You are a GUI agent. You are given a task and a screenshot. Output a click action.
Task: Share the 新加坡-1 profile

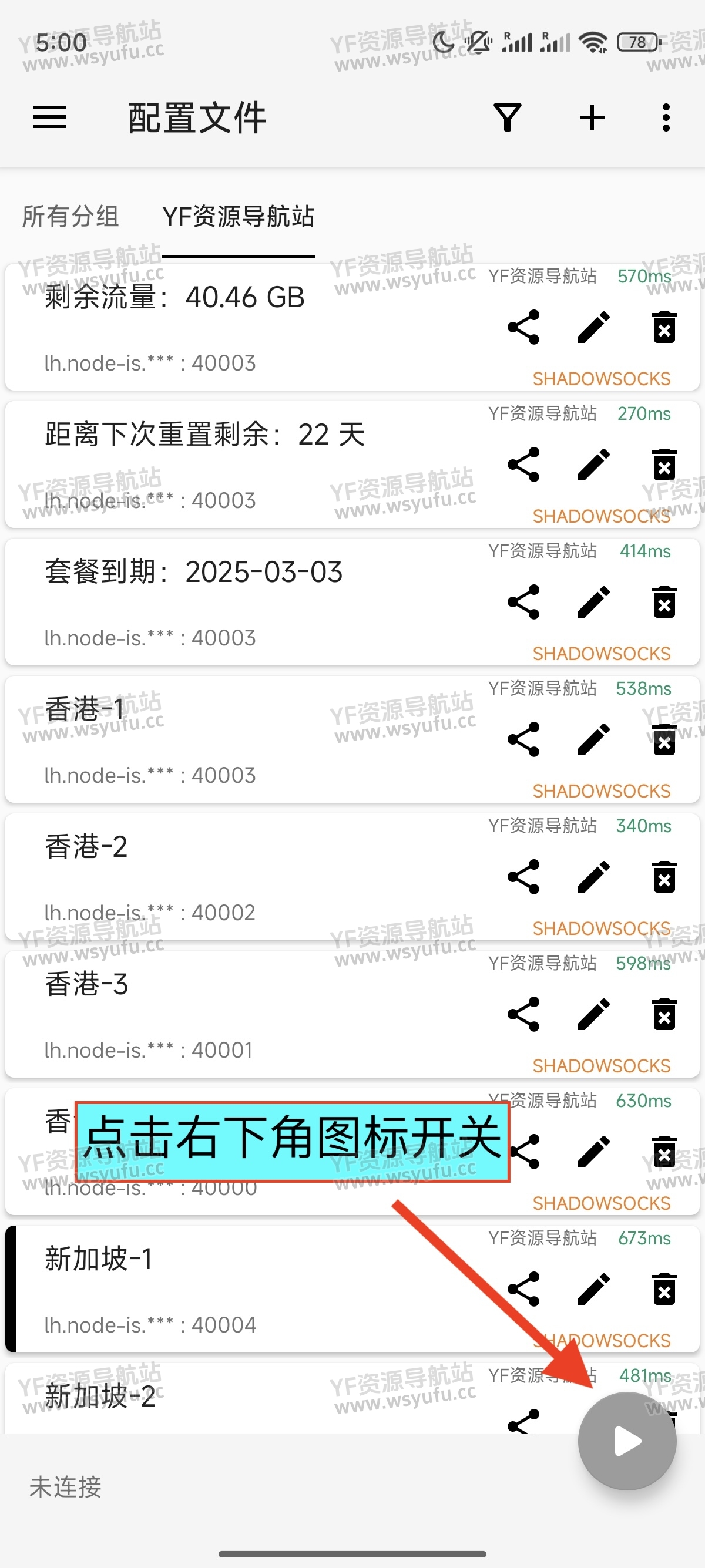tap(523, 1289)
